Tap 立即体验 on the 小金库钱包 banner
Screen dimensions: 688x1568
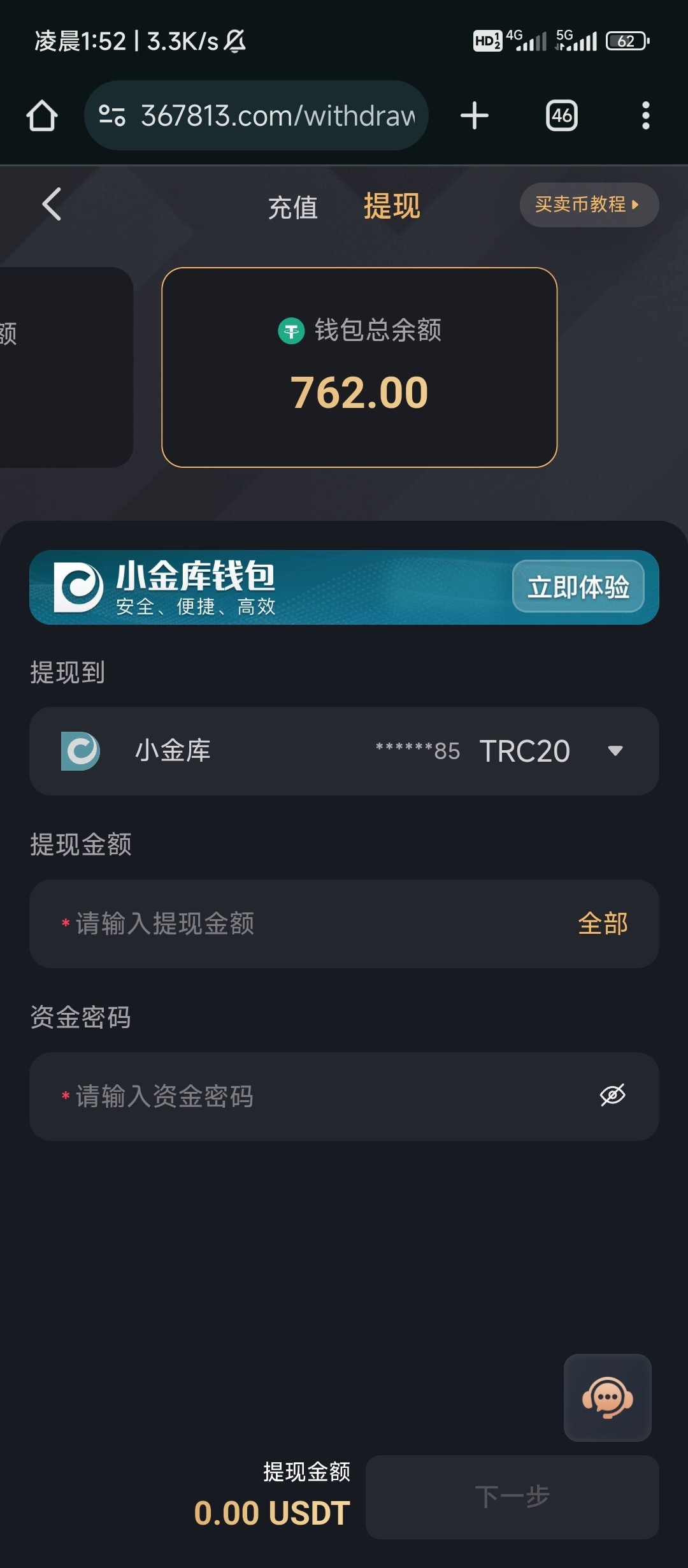pos(578,586)
